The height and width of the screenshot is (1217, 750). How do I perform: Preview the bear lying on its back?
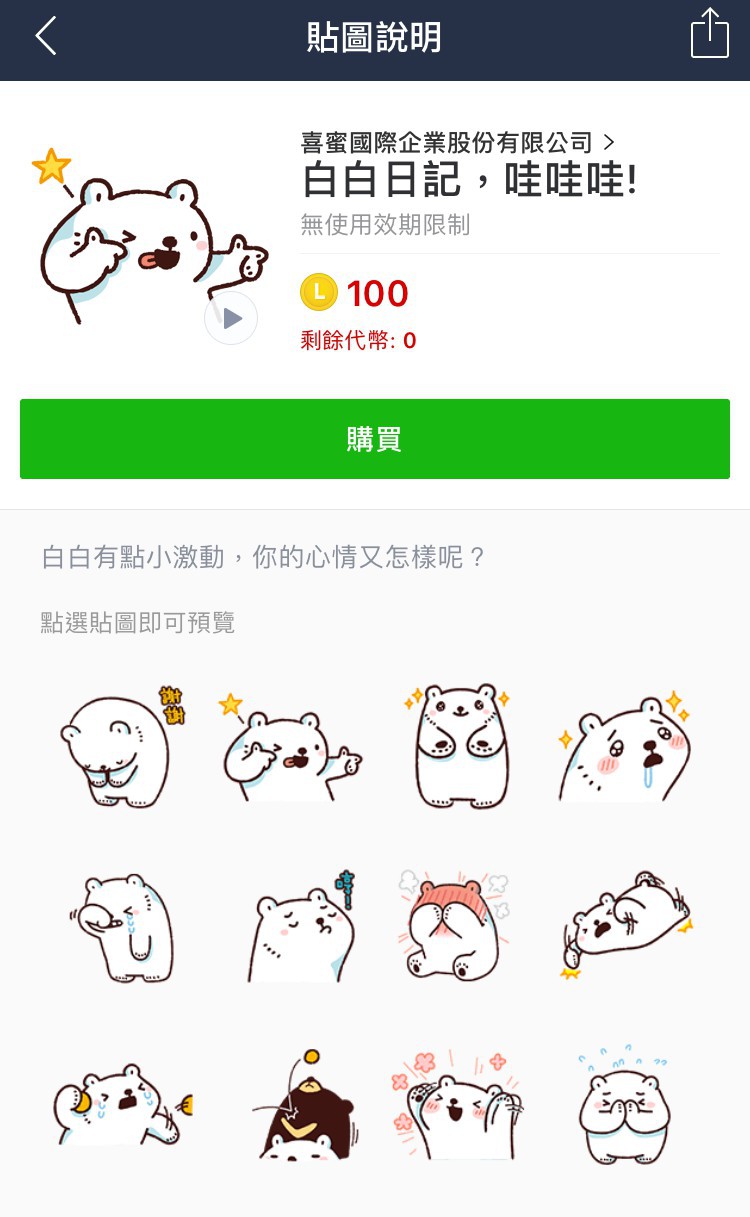[626, 920]
